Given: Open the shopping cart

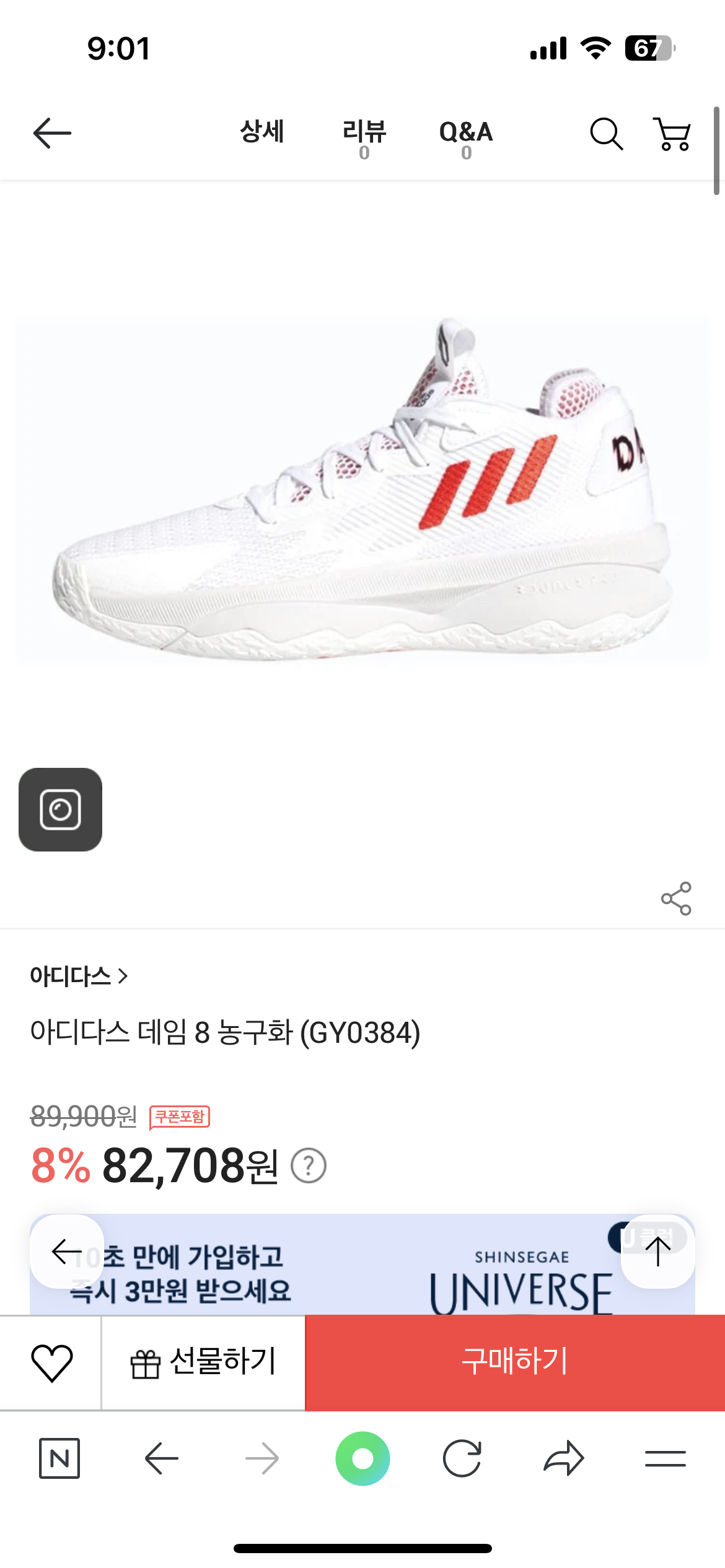Looking at the screenshot, I should [x=672, y=134].
